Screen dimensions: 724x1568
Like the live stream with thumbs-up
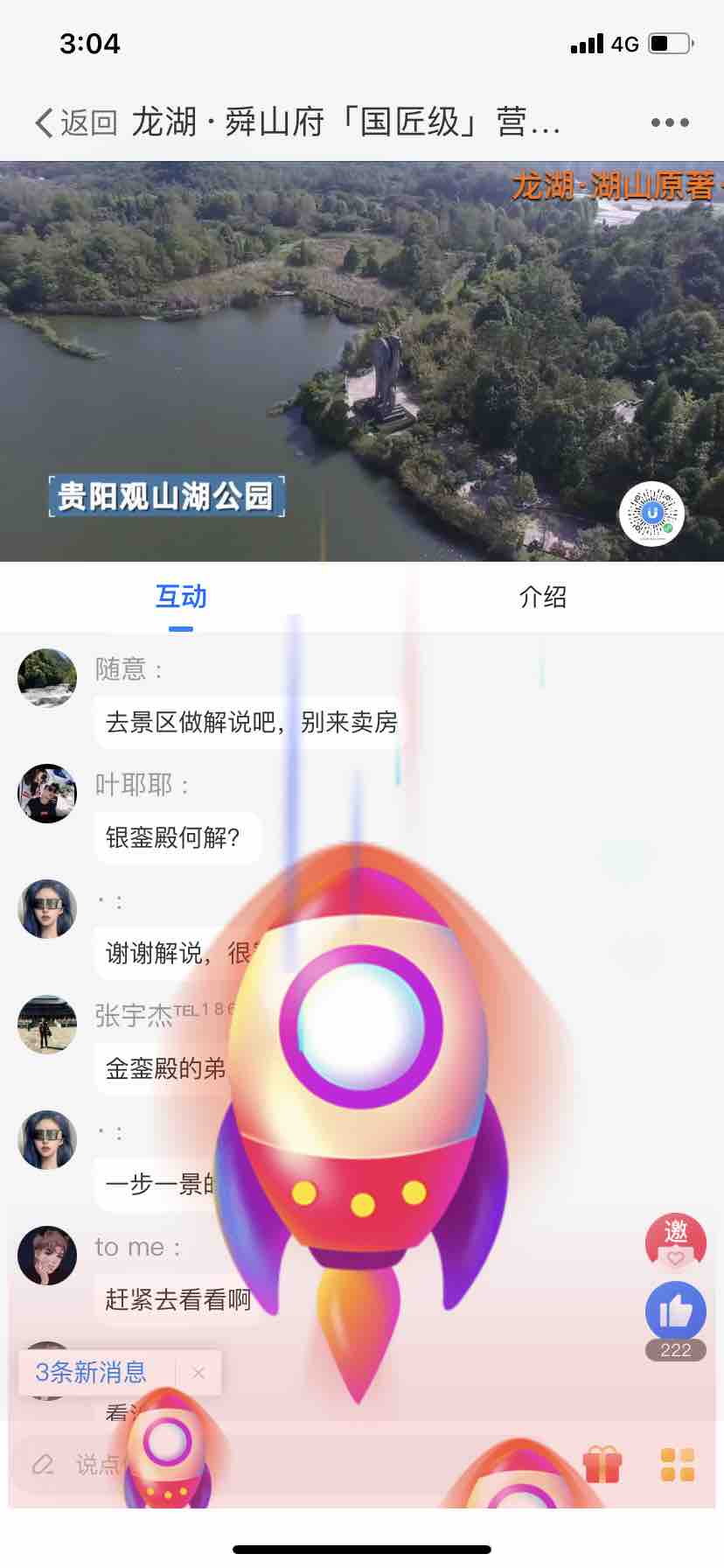click(x=675, y=1311)
